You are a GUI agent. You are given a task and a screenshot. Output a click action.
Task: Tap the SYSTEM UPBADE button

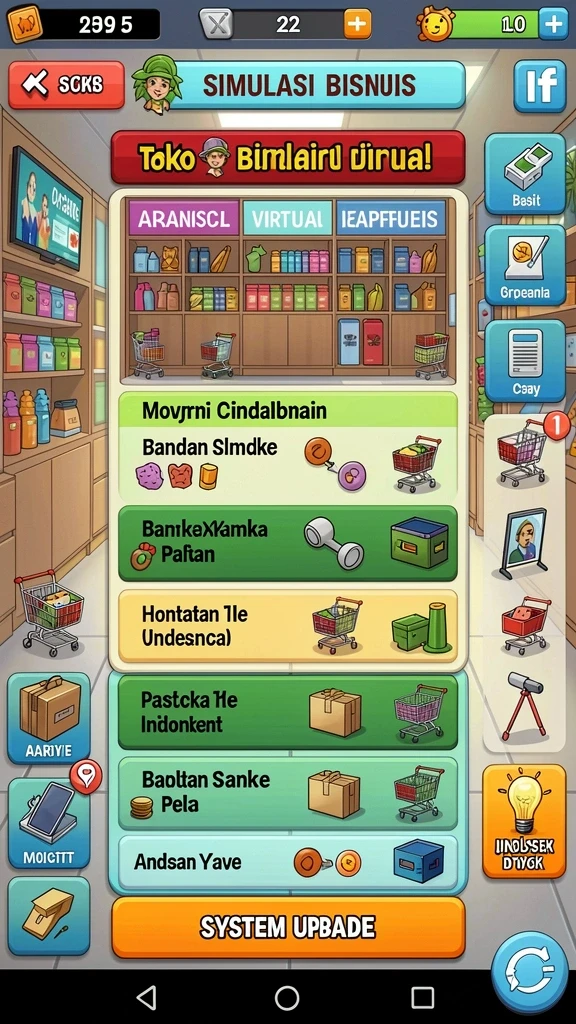[x=288, y=927]
